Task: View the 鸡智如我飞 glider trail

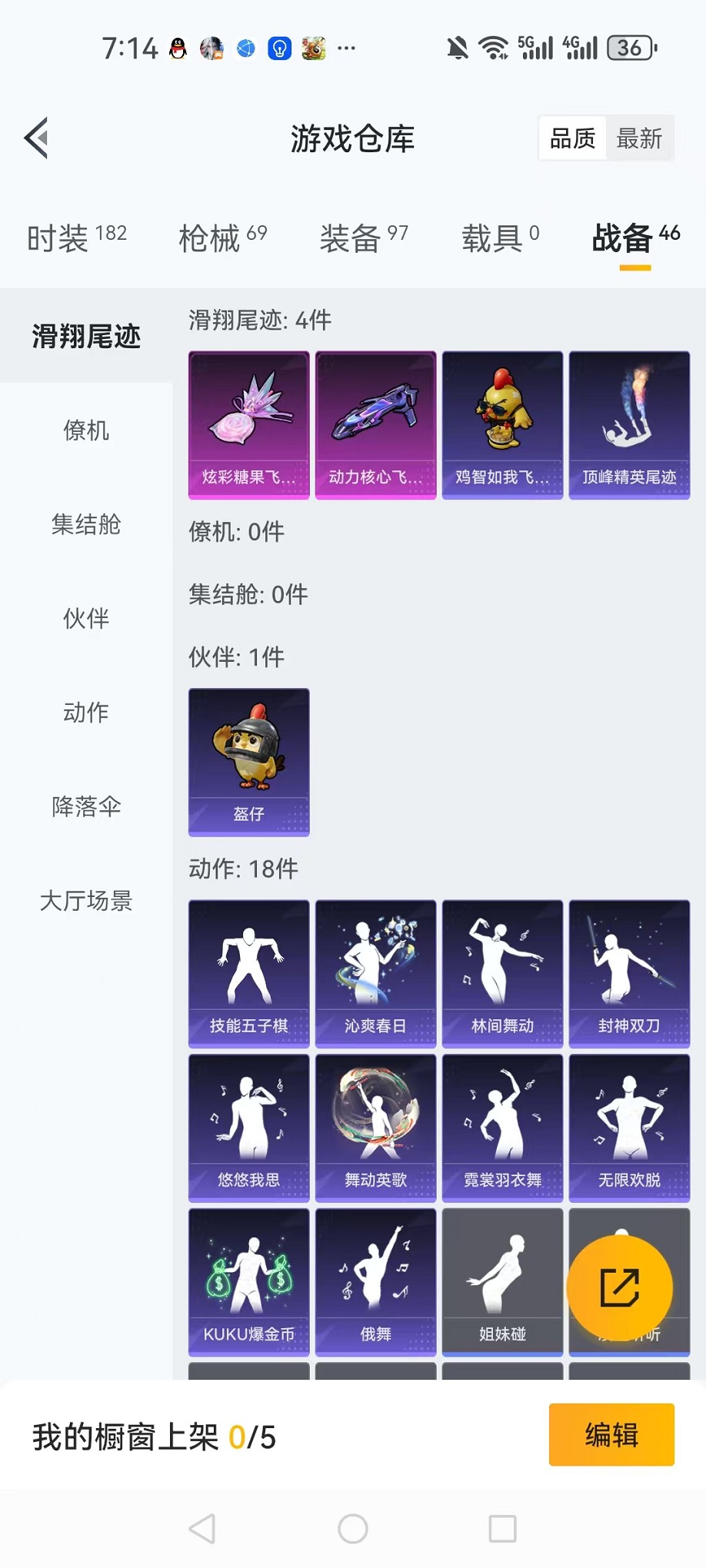Action: click(502, 424)
